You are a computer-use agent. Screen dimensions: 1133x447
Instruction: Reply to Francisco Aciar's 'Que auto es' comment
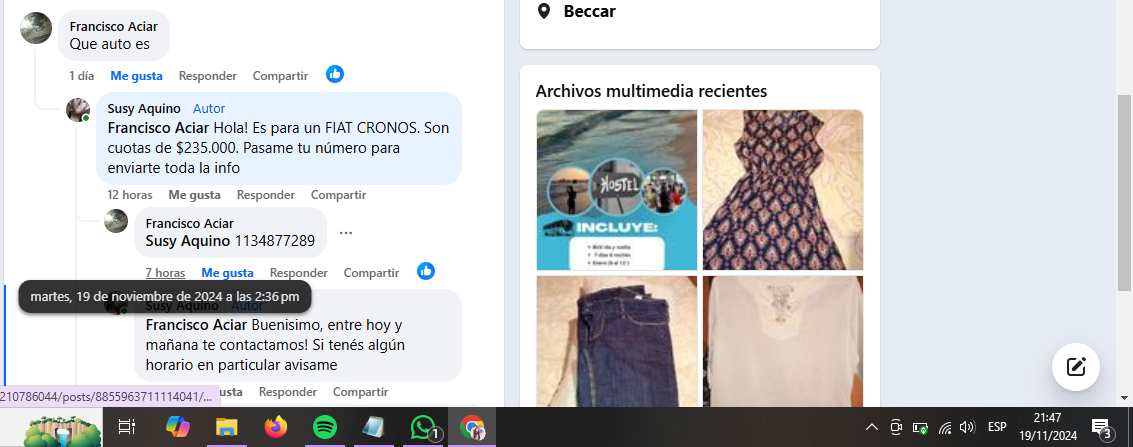207,76
